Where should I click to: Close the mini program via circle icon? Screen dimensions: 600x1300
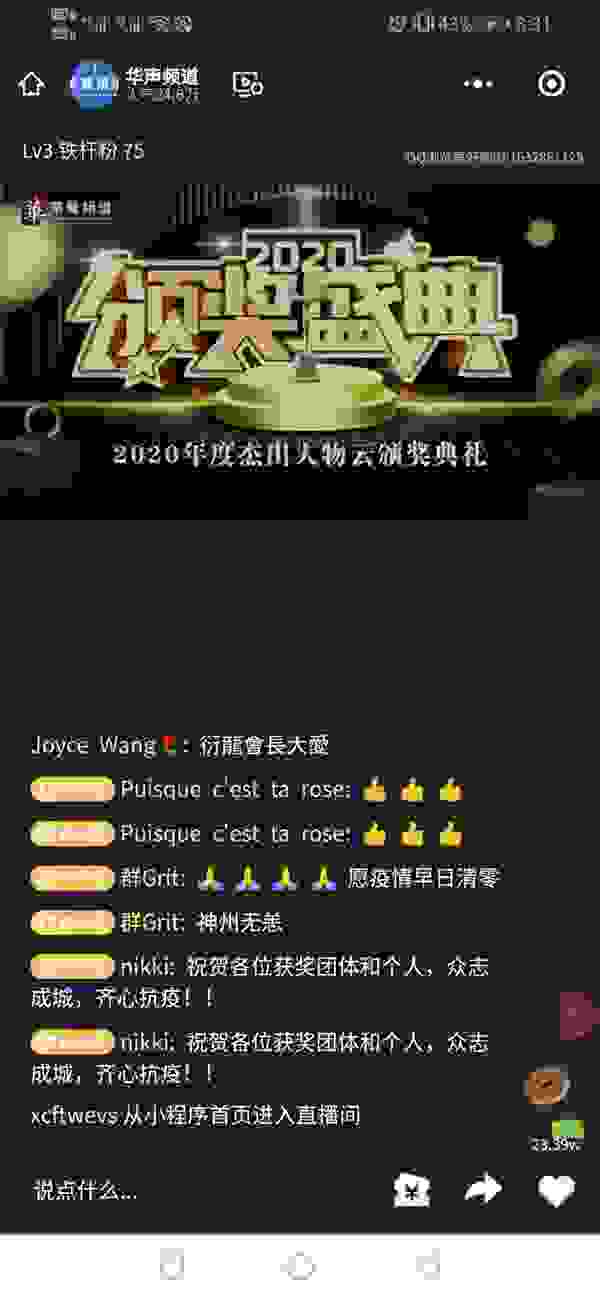coord(552,84)
